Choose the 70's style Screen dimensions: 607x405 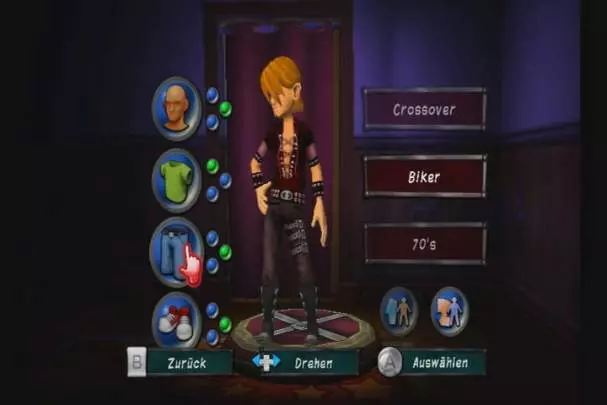(424, 243)
